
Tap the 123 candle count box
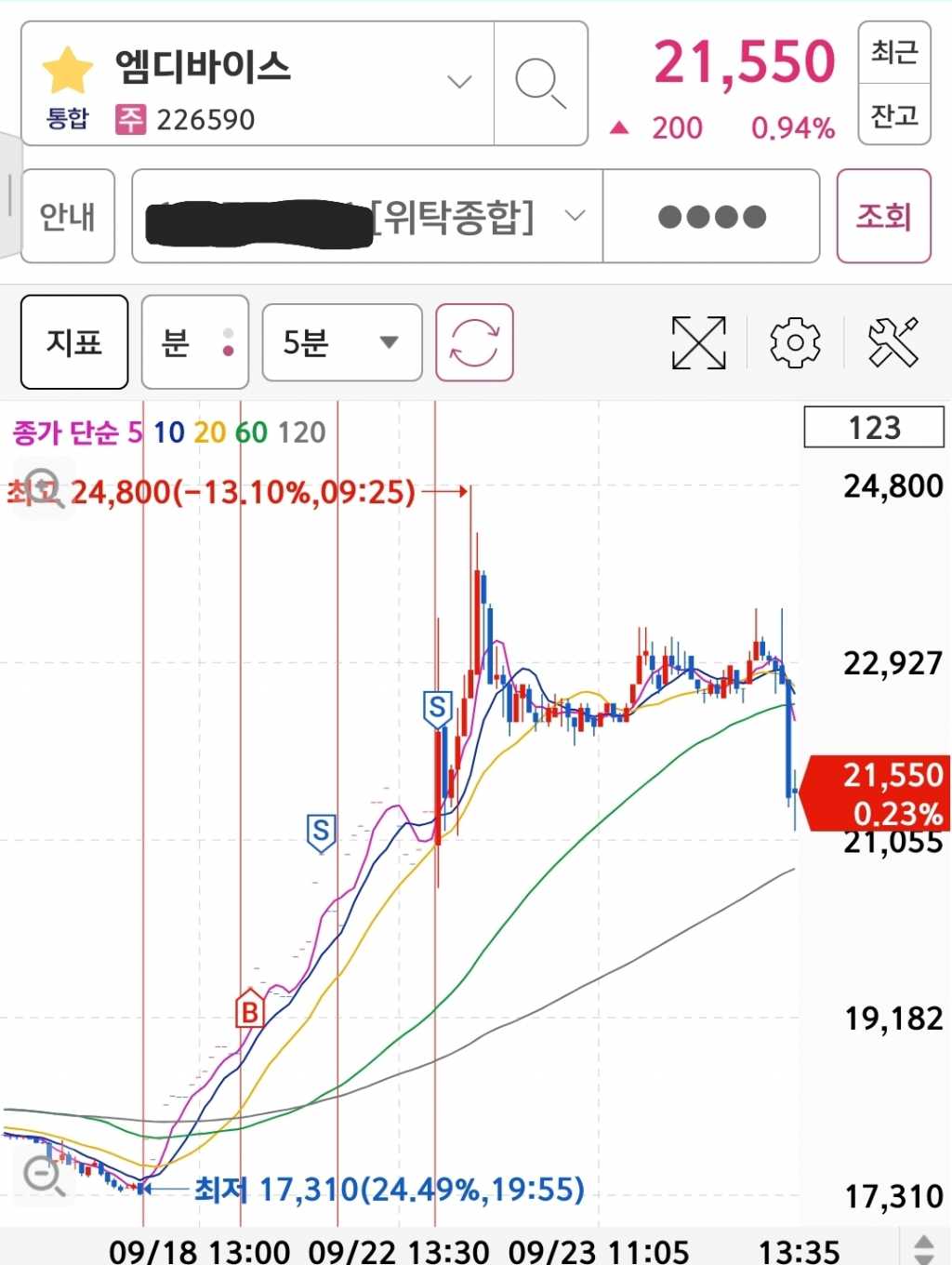[x=874, y=428]
